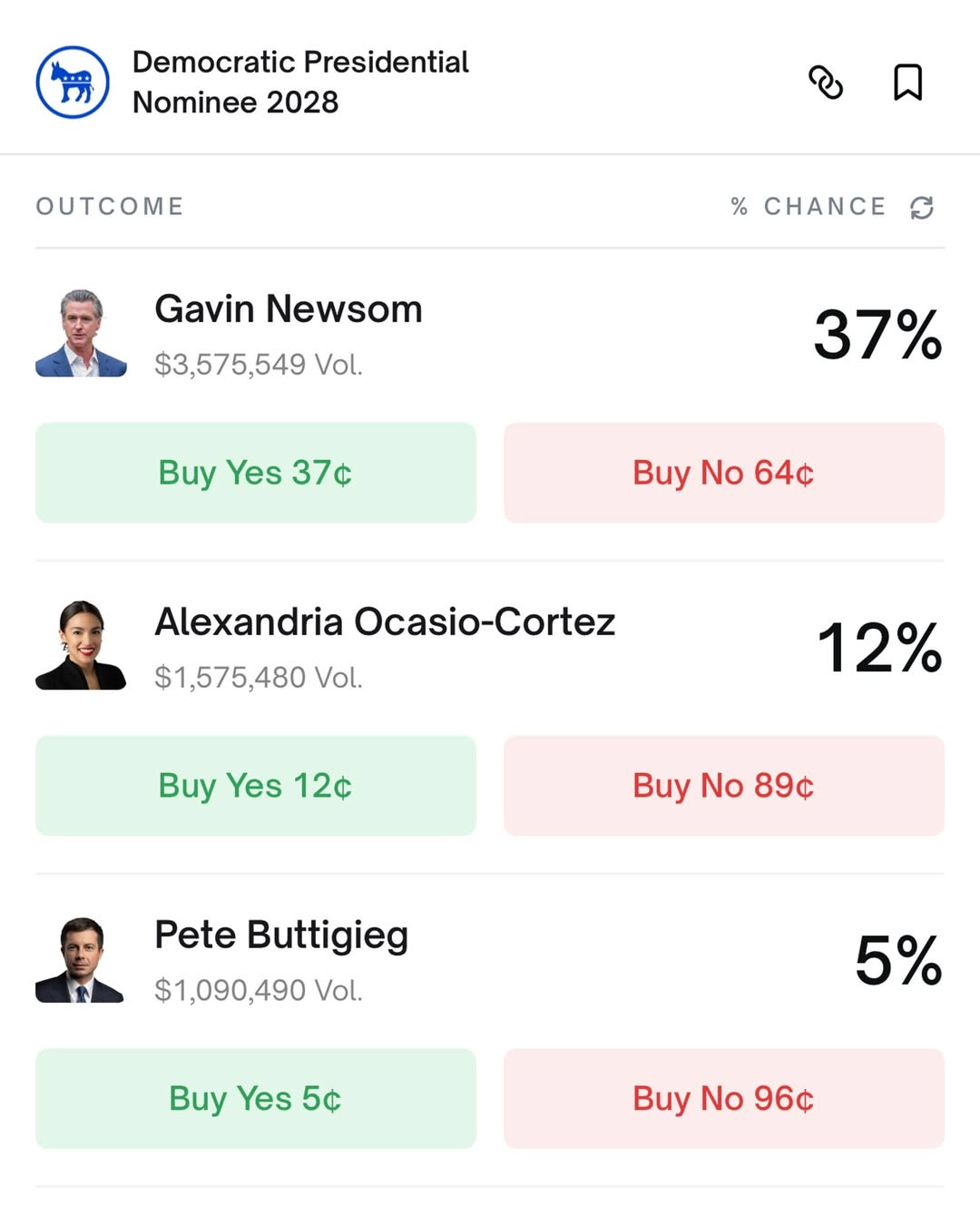Buy Yes 5¢ for Pete Buttigieg
The image size is (980, 1225).
pyautogui.click(x=255, y=1099)
